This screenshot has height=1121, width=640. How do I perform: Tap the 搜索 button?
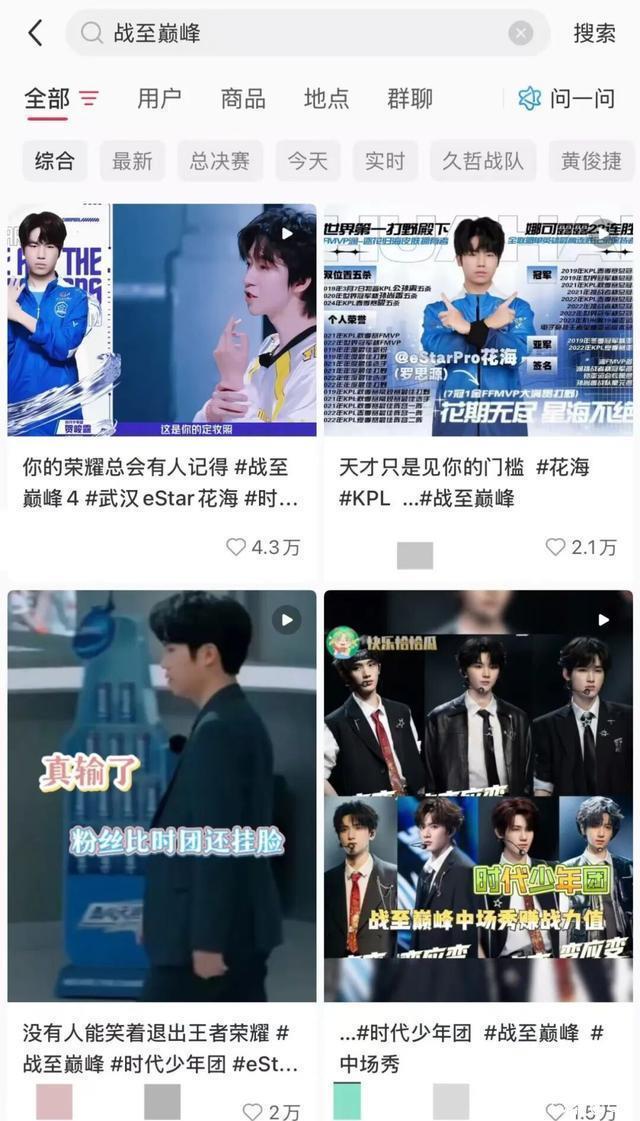[x=594, y=33]
